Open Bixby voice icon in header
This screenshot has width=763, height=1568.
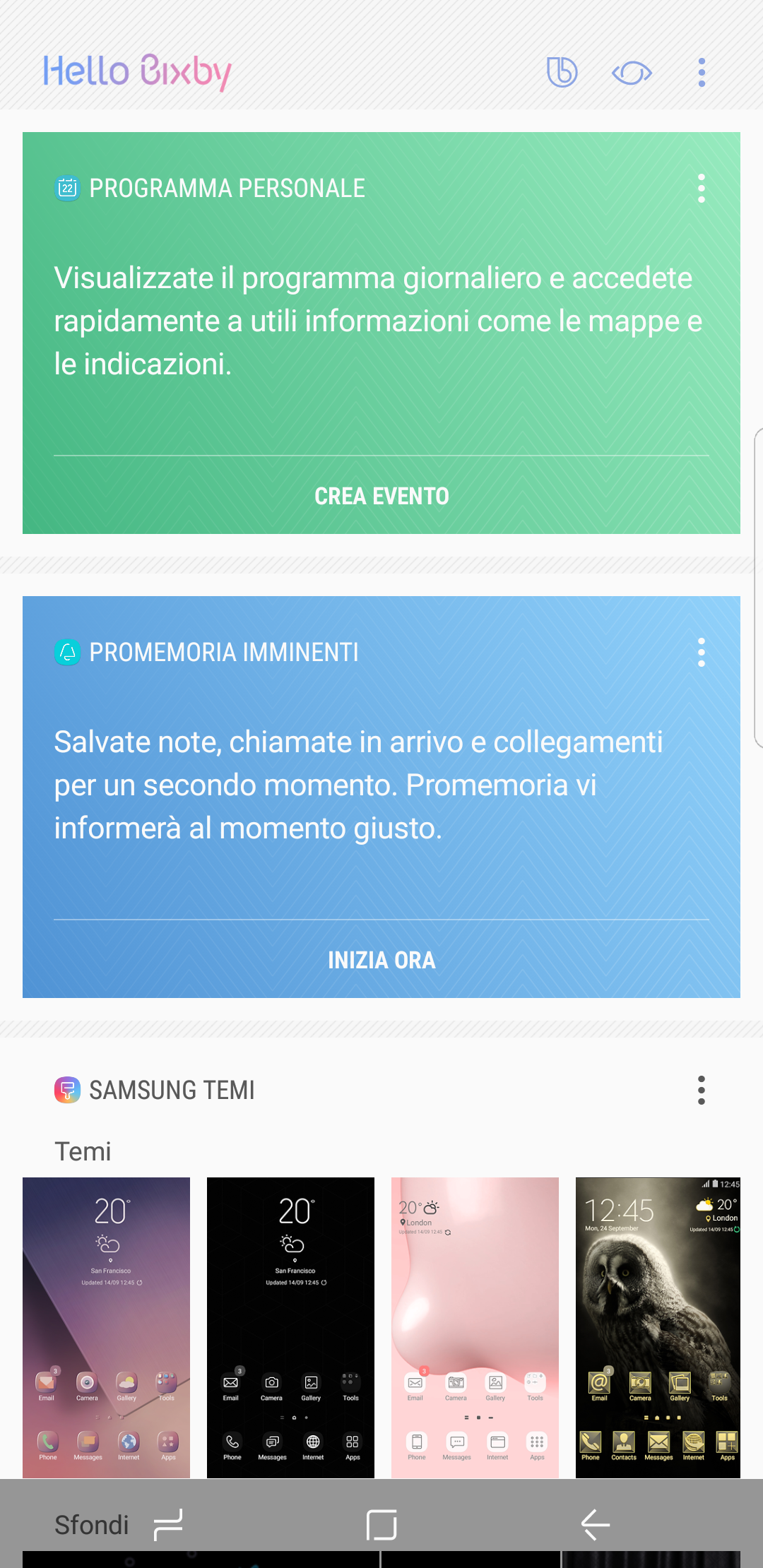point(562,72)
